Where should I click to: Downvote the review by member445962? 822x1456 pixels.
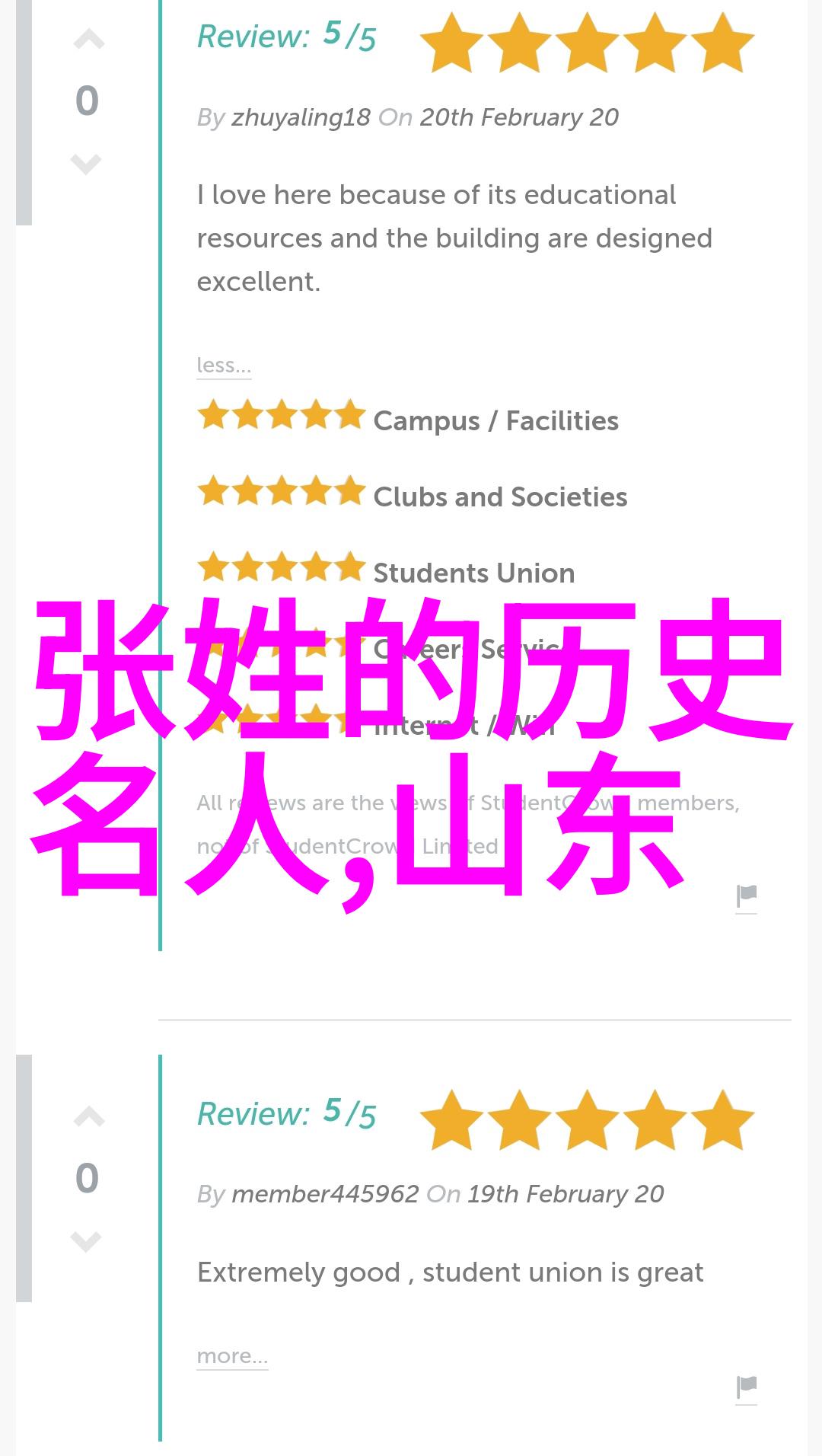[86, 1241]
